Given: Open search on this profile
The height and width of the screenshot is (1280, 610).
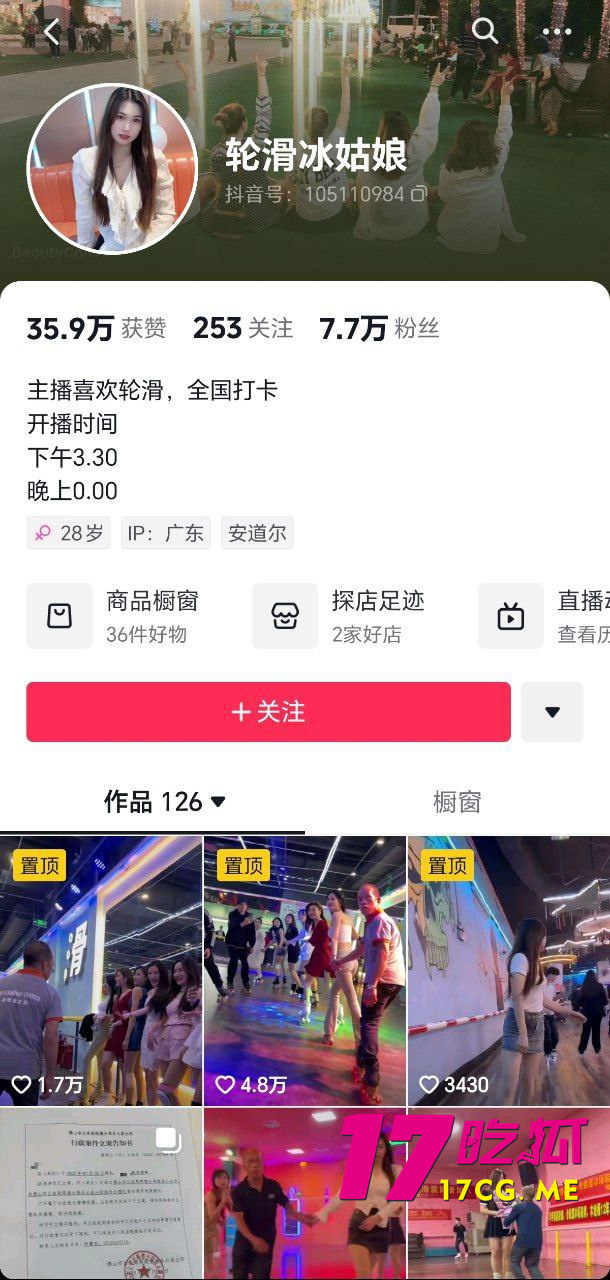Looking at the screenshot, I should pos(485,31).
